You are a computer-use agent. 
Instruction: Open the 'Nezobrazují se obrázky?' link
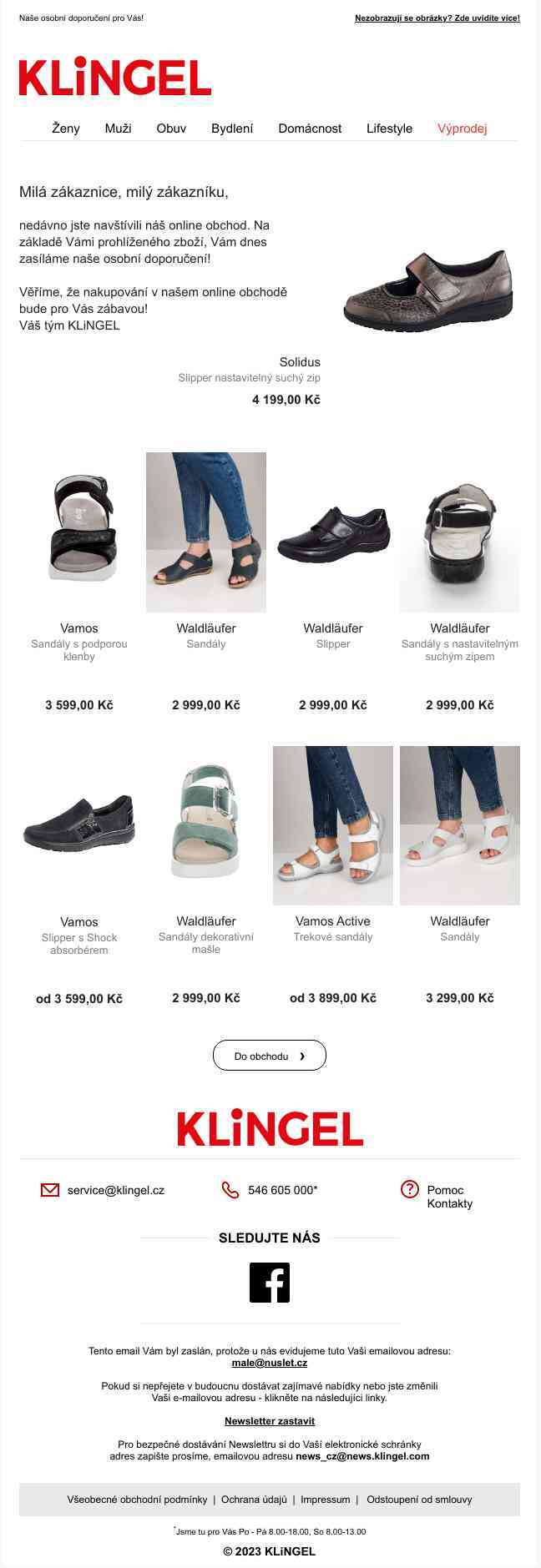pyautogui.click(x=437, y=18)
